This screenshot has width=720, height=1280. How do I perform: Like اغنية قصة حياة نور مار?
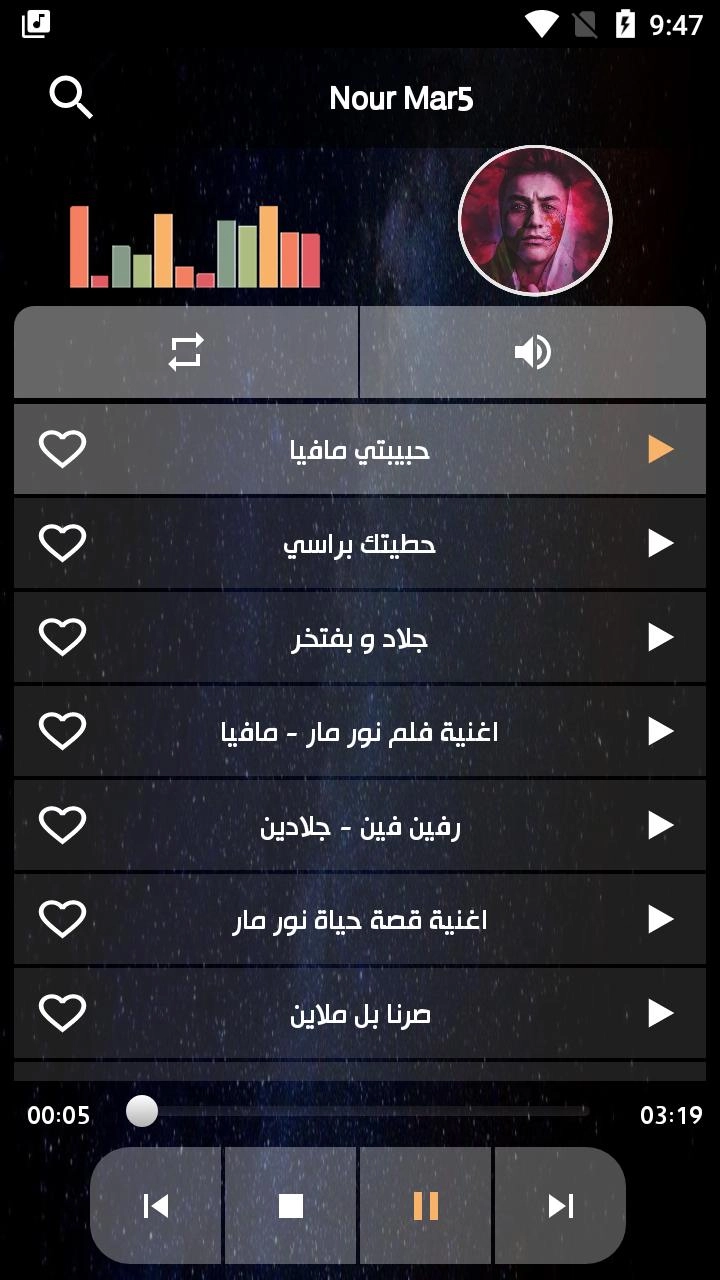[x=62, y=919]
